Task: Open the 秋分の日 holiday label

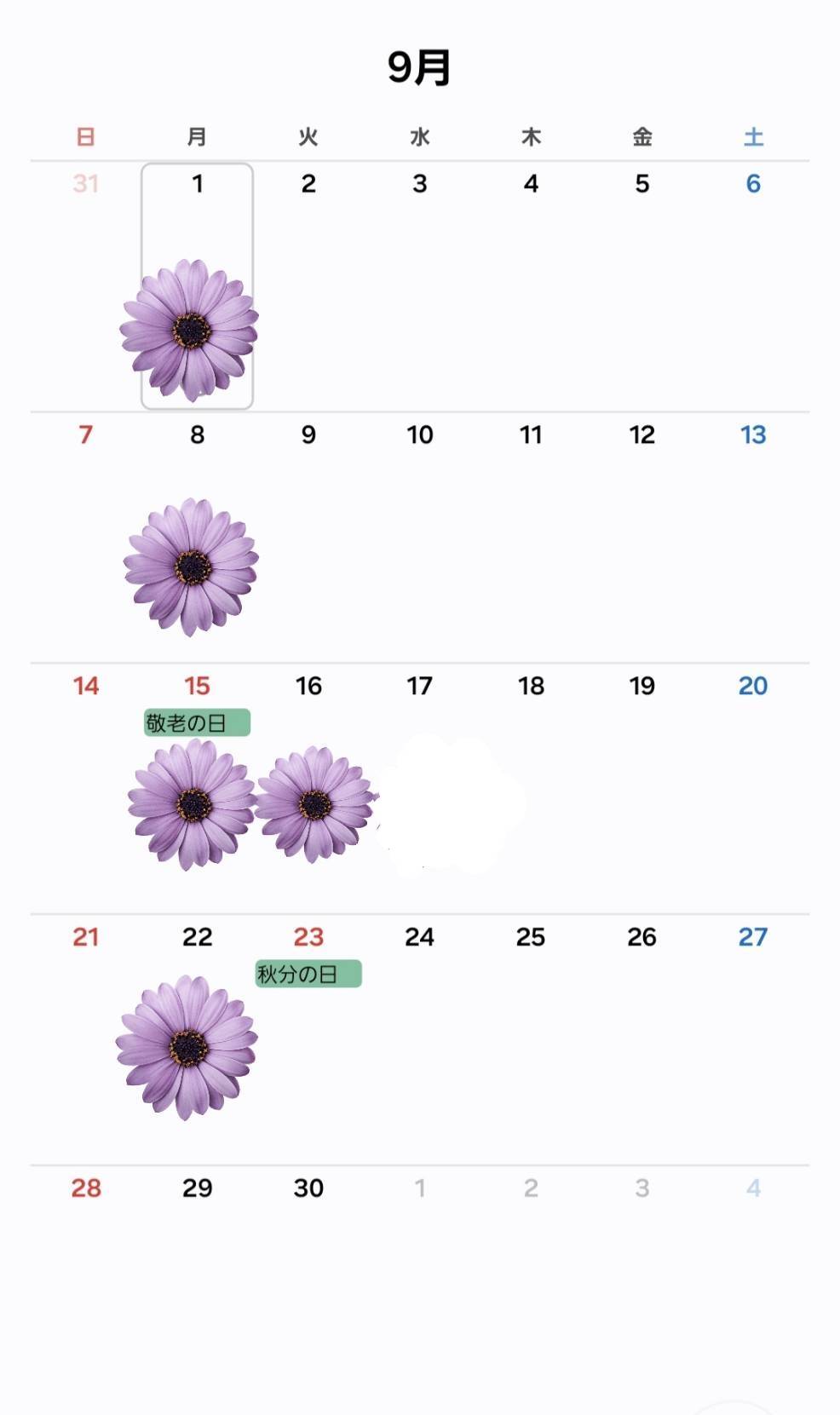Action: click(x=308, y=974)
